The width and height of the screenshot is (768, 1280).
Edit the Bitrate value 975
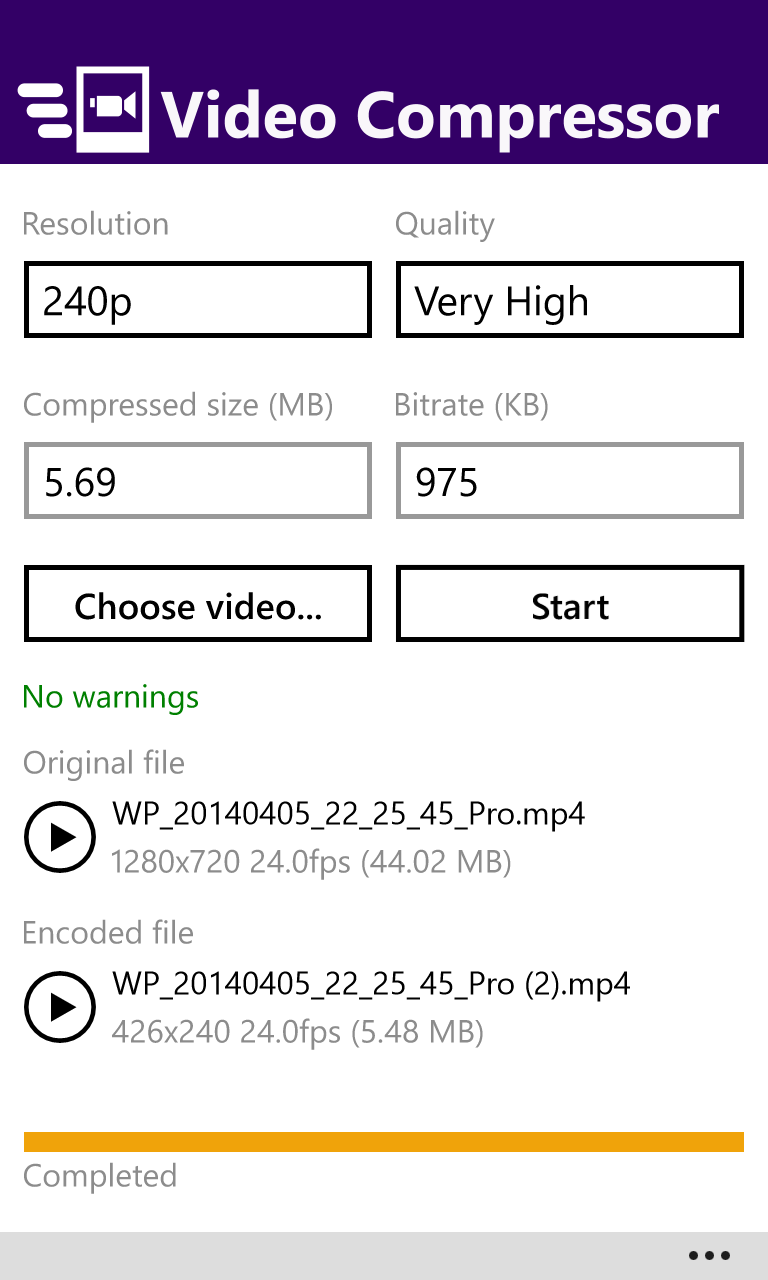pyautogui.click(x=569, y=481)
